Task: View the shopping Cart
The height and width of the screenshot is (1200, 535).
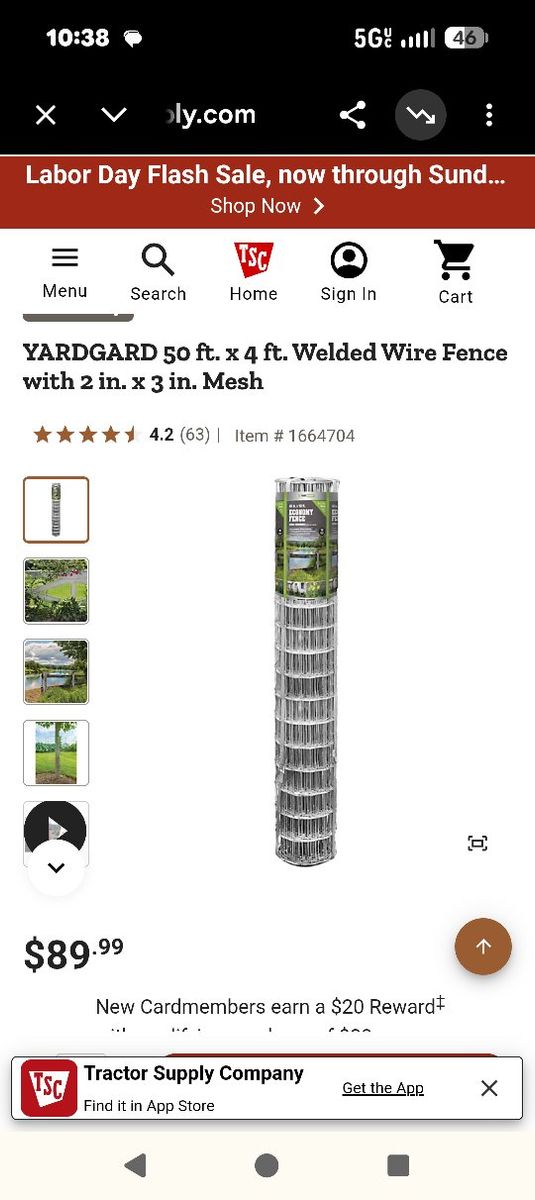Action: pos(455,273)
